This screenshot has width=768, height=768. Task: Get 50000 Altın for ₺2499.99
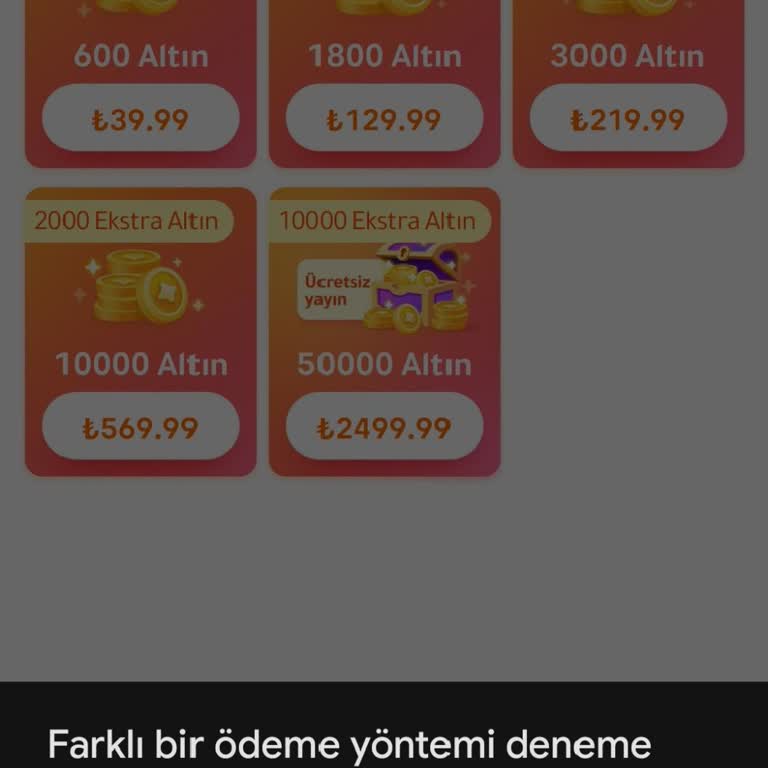click(384, 428)
